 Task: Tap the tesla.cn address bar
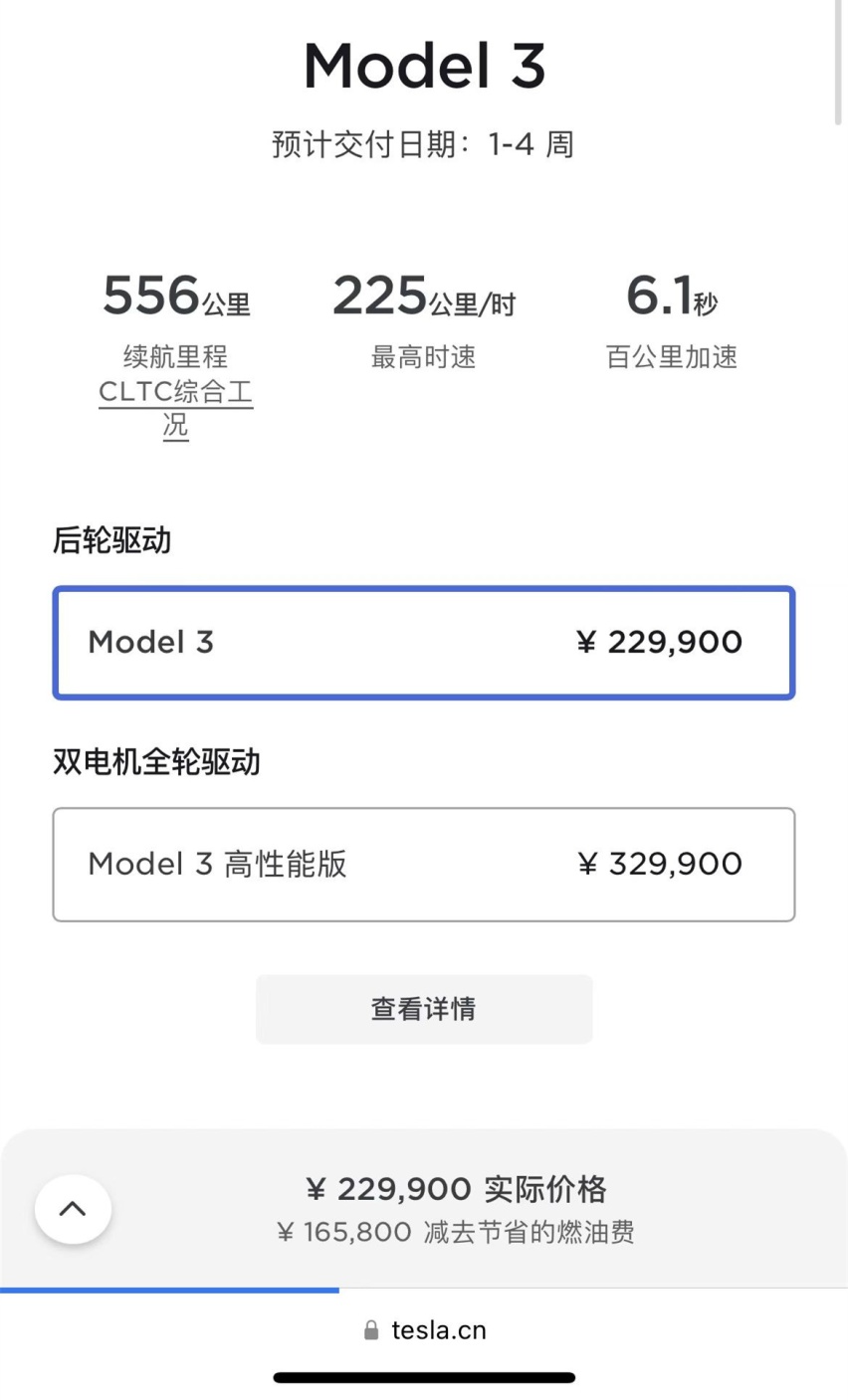pyautogui.click(x=425, y=1330)
